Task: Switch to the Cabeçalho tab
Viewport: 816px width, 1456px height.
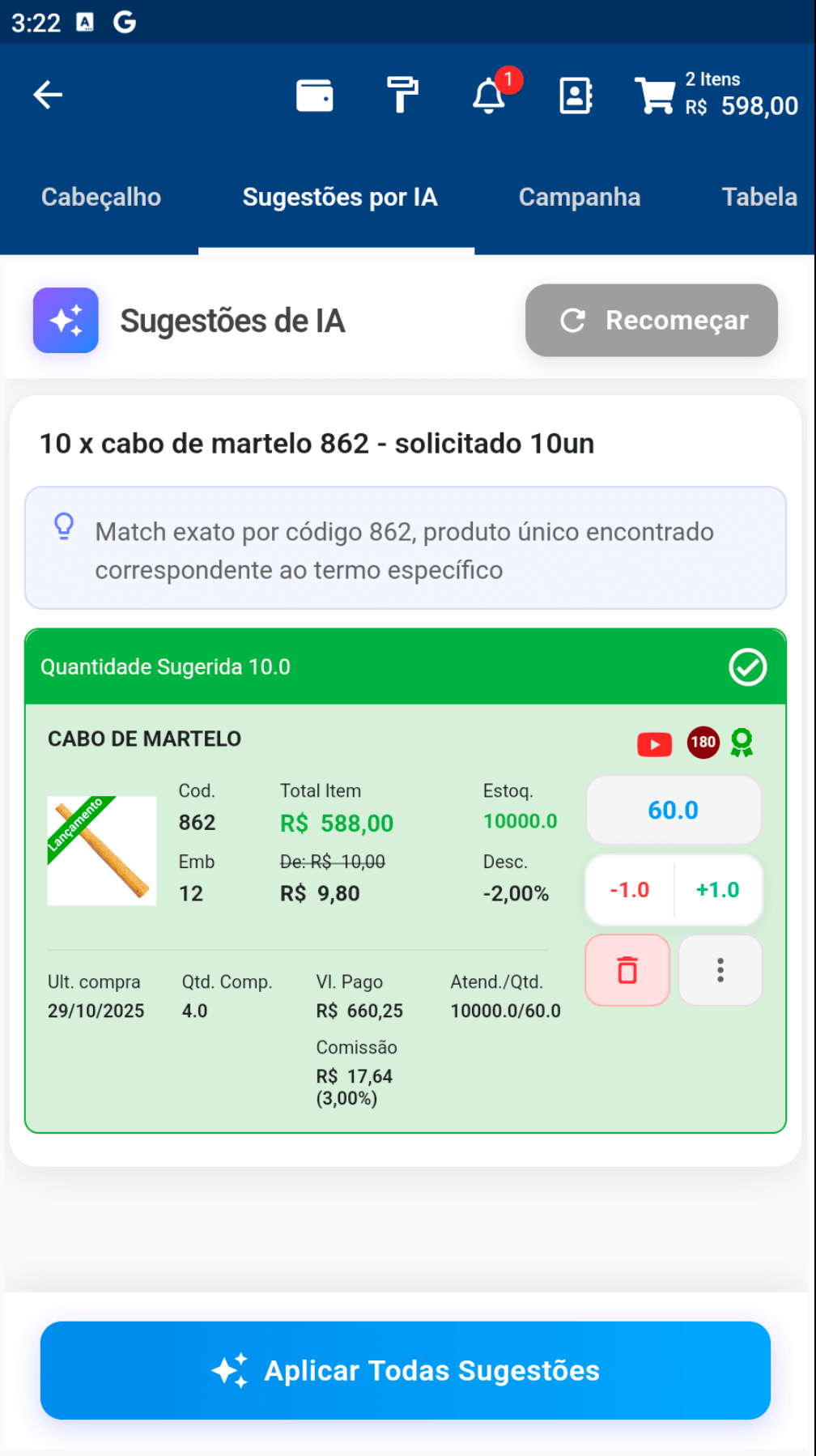Action: coord(100,197)
